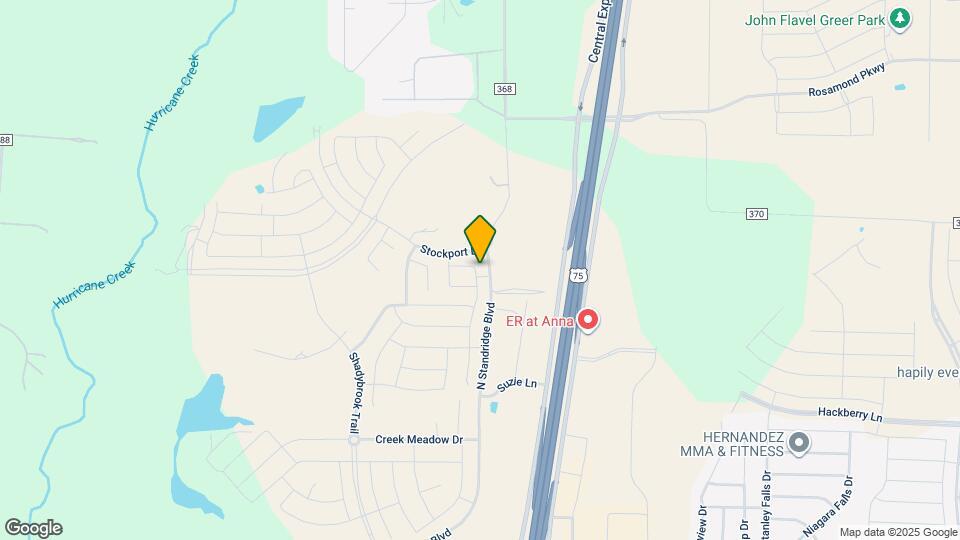Open the Hernandez MMA & Fitness marker

pyautogui.click(x=798, y=441)
